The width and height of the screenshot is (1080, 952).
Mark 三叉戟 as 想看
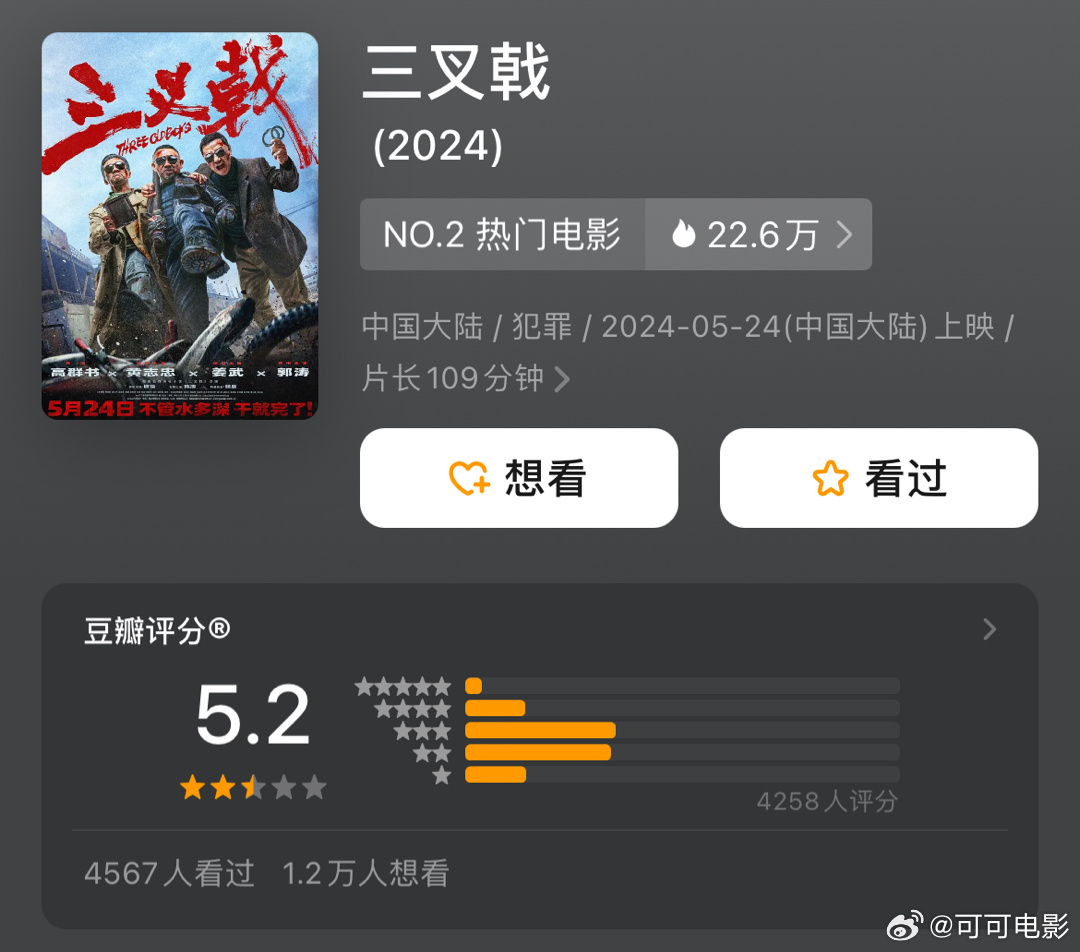click(518, 478)
